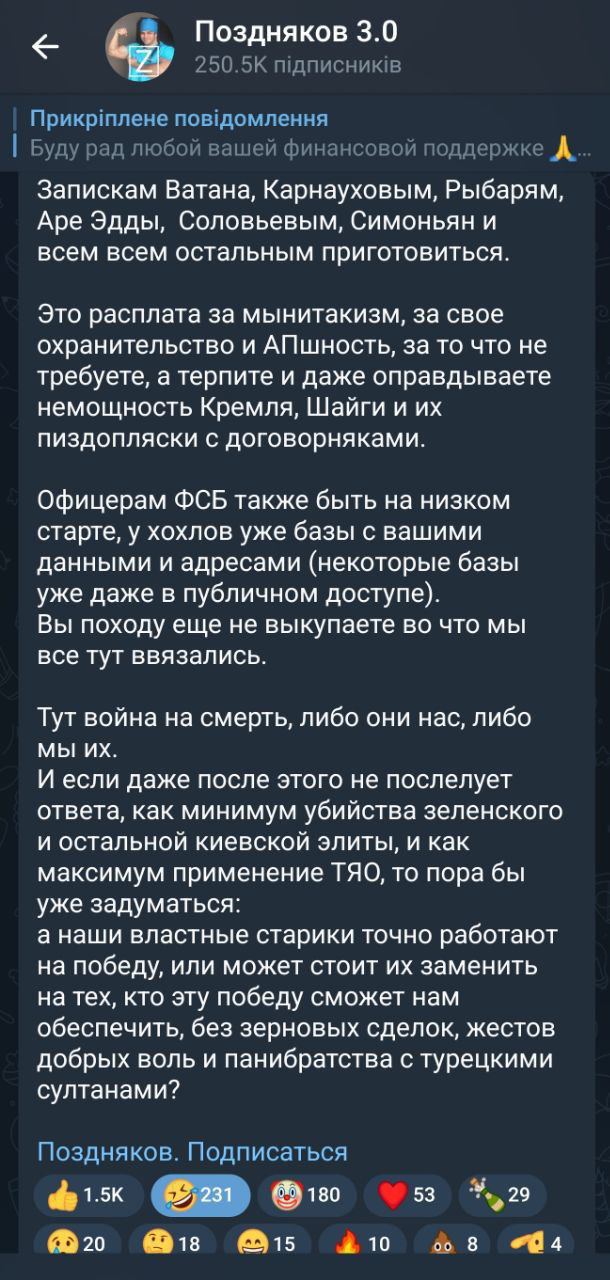React with crying face (20)
The height and width of the screenshot is (1280, 610).
click(81, 1244)
